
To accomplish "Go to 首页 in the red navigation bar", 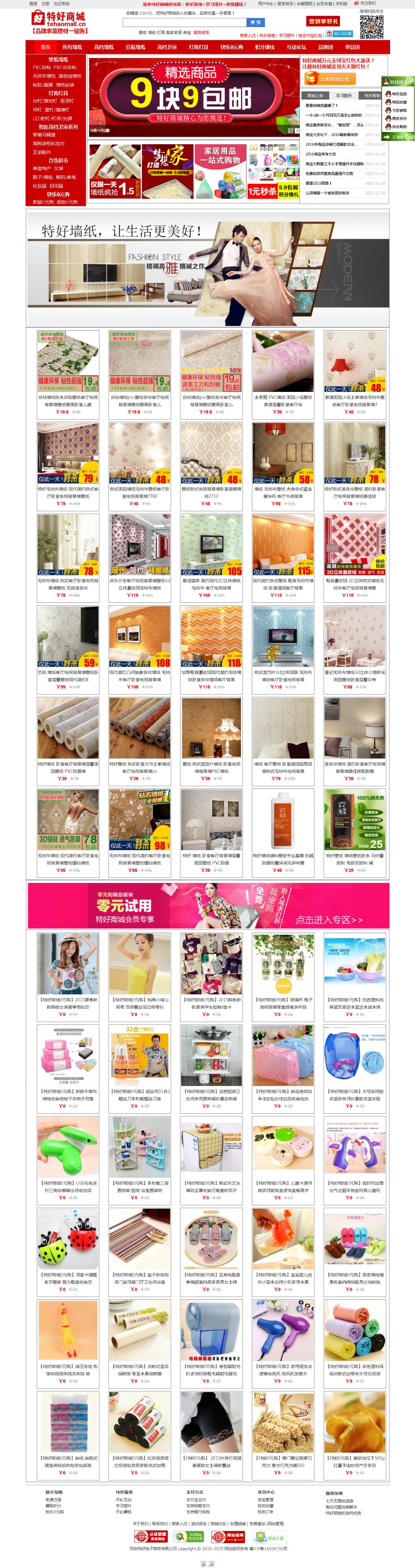I will (x=45, y=48).
